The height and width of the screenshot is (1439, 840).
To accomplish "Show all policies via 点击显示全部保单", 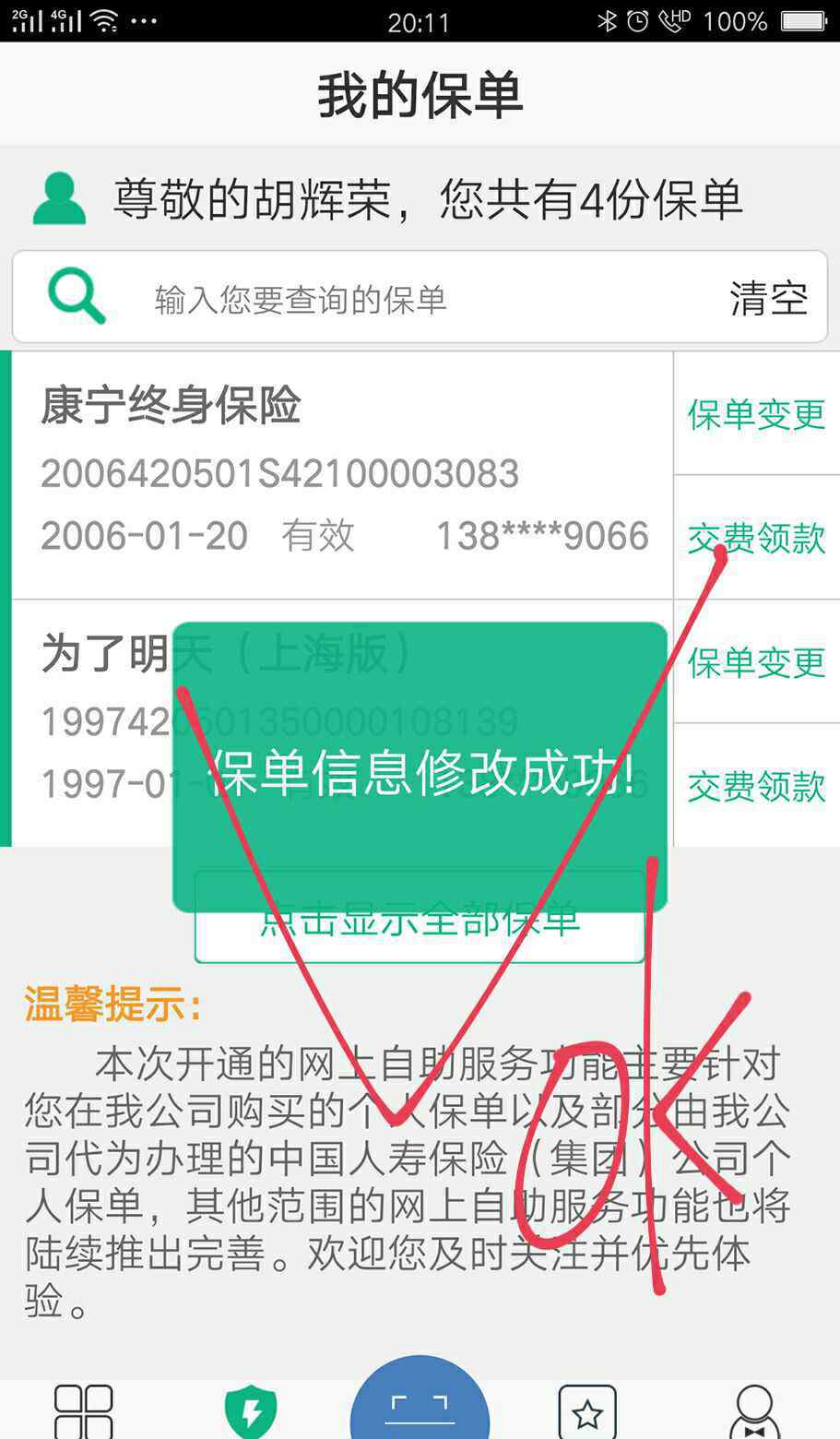I will click(420, 934).
